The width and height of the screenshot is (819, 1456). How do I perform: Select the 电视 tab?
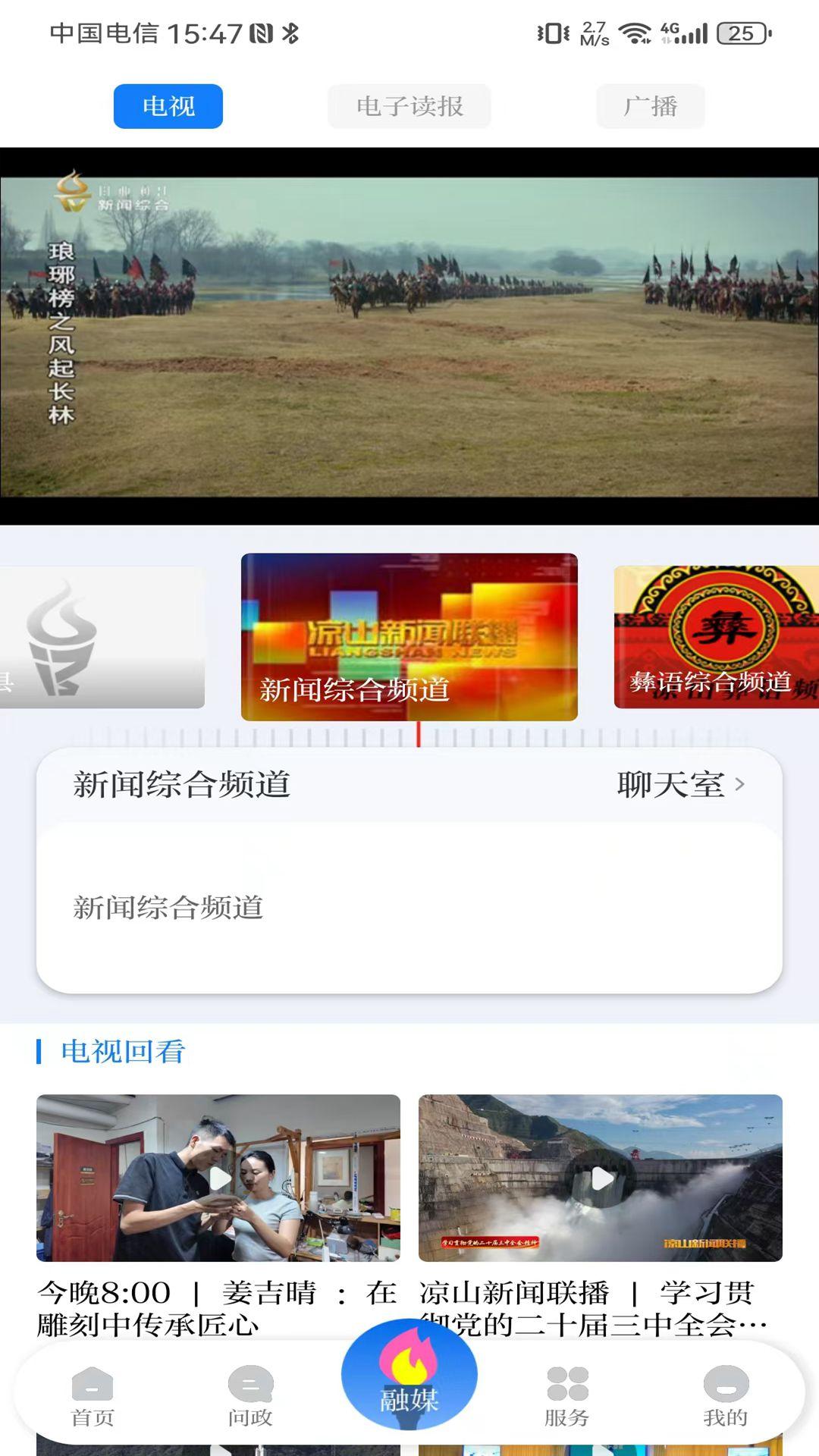pyautogui.click(x=168, y=107)
